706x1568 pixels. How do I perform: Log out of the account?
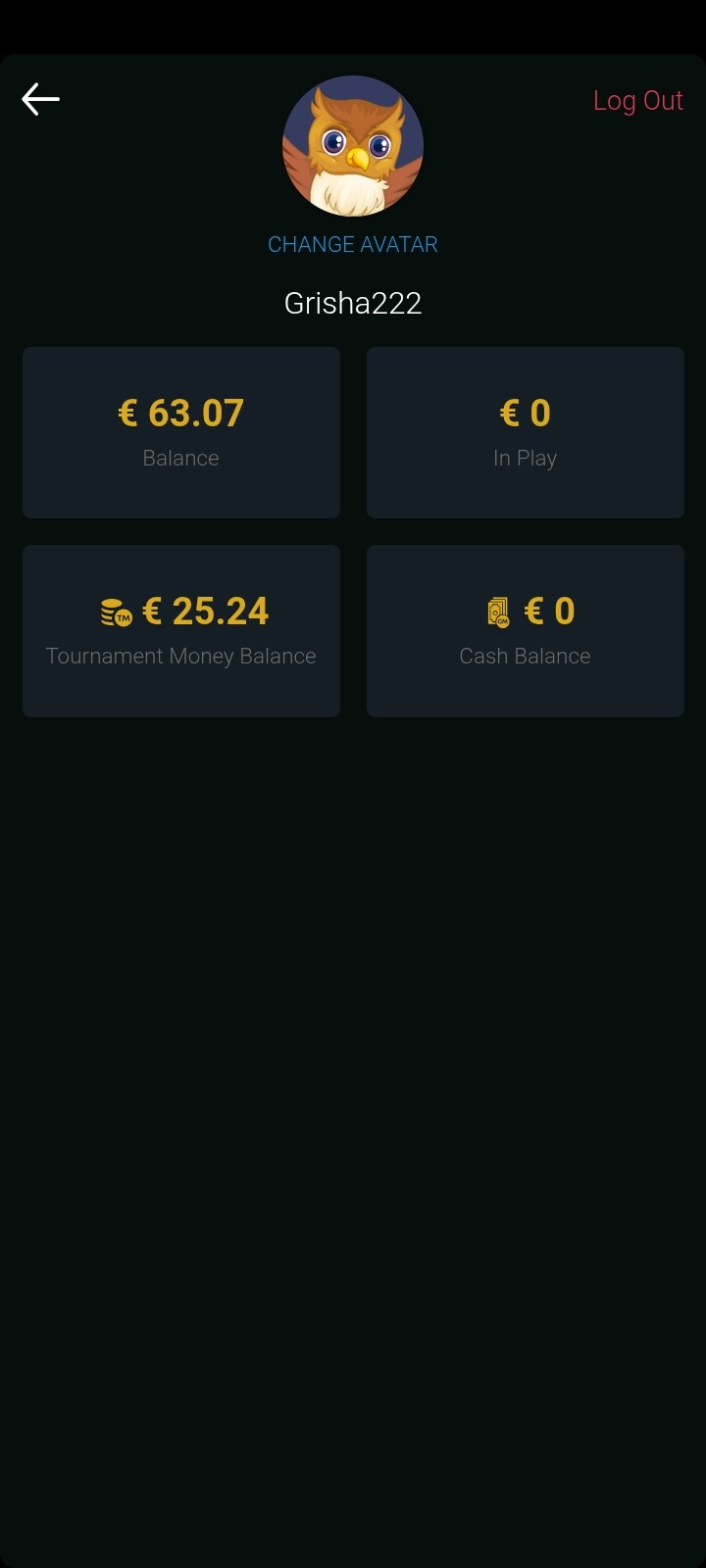(x=637, y=101)
